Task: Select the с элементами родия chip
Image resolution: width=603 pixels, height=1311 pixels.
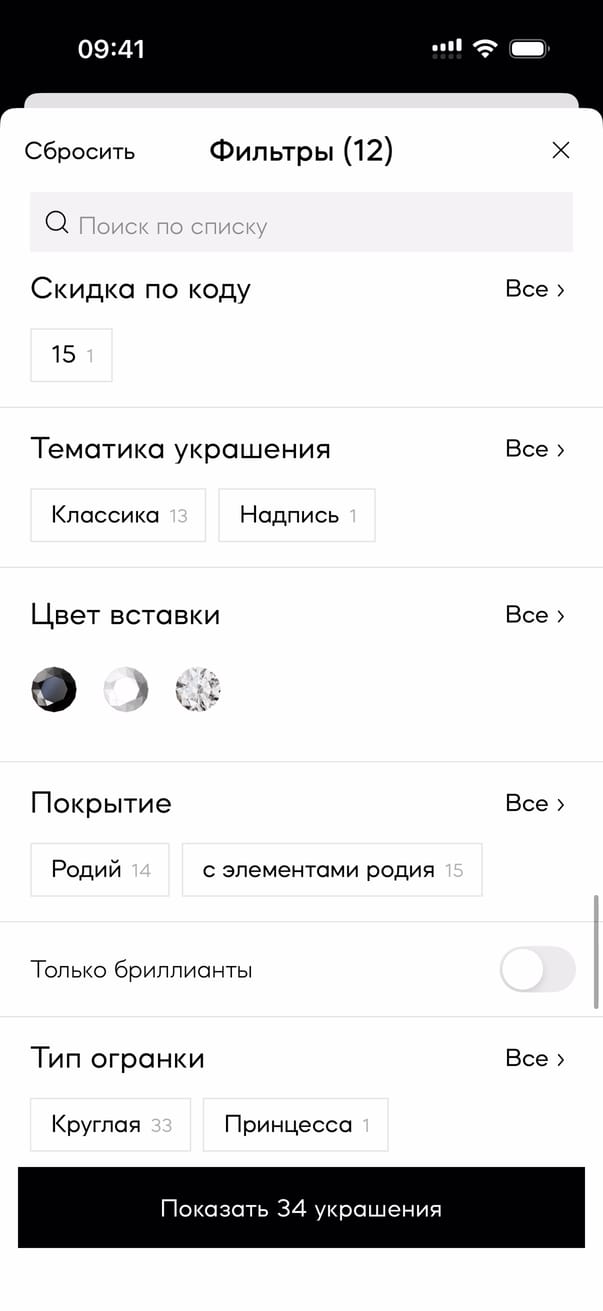Action: click(332, 870)
